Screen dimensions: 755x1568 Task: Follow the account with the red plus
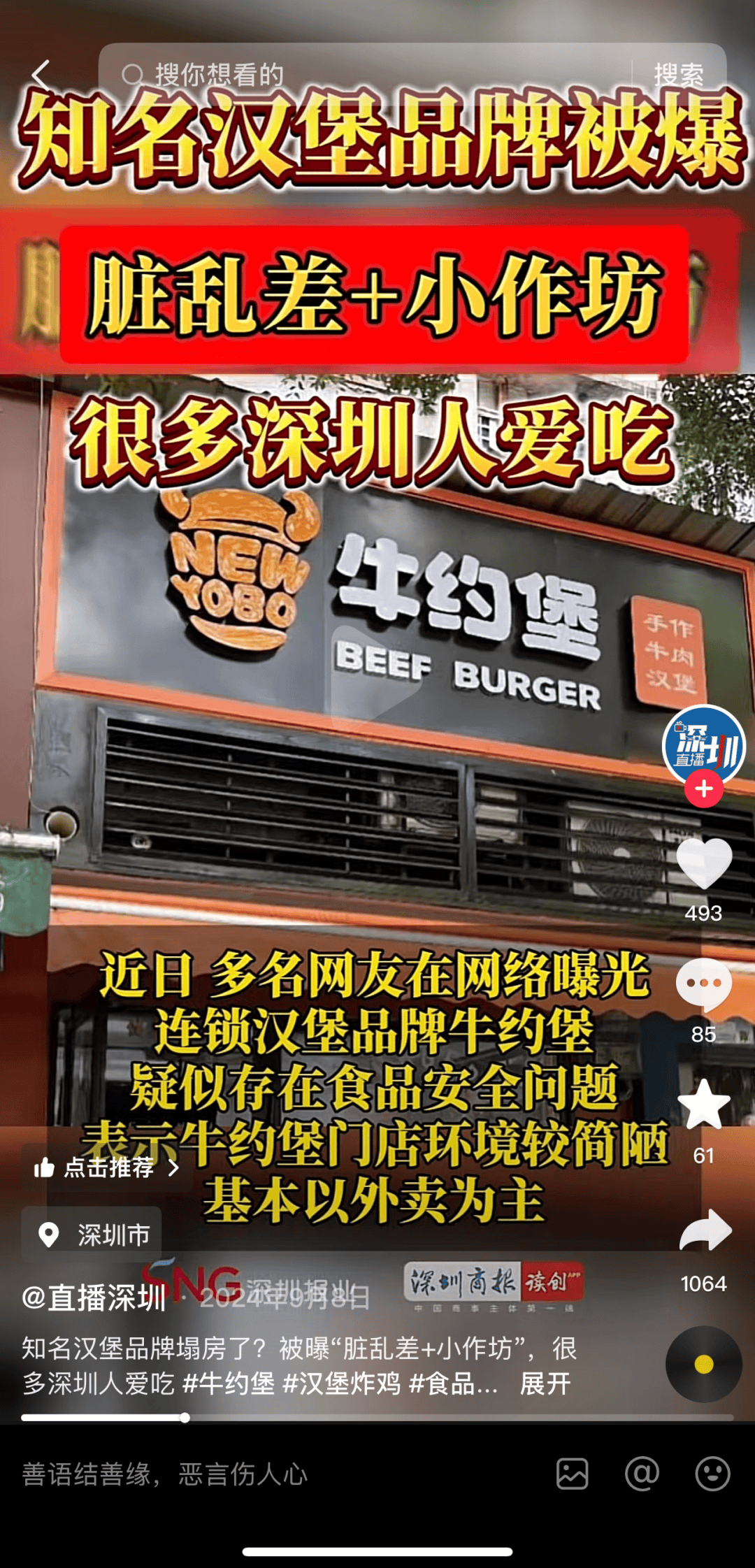[704, 789]
